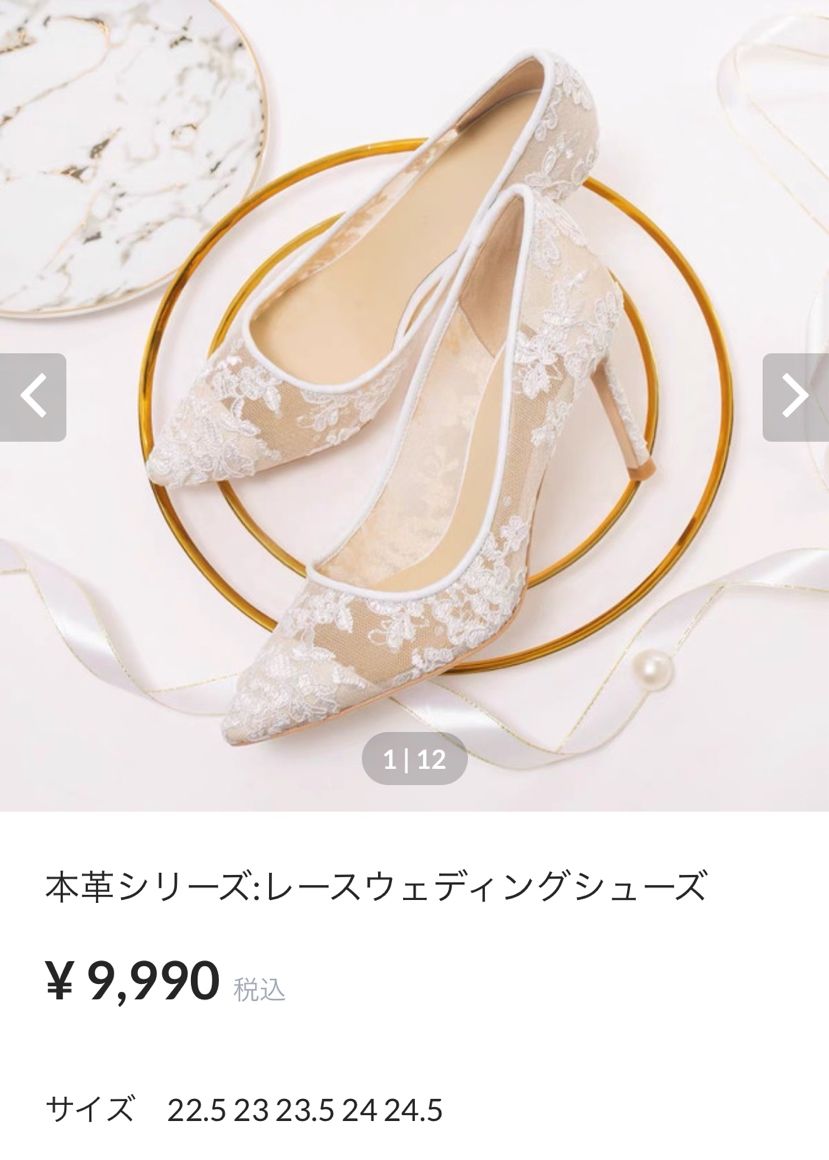This screenshot has height=1160, width=829.
Task: Go to the next product photo
Action: [795, 397]
